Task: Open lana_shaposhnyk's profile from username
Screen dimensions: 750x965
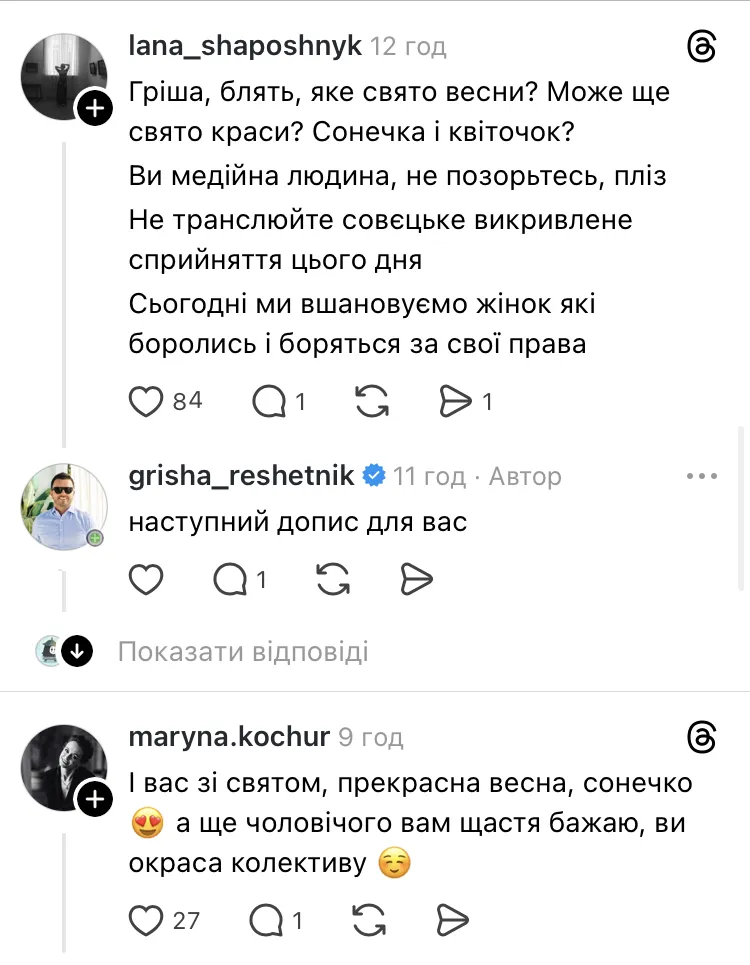Action: click(245, 45)
